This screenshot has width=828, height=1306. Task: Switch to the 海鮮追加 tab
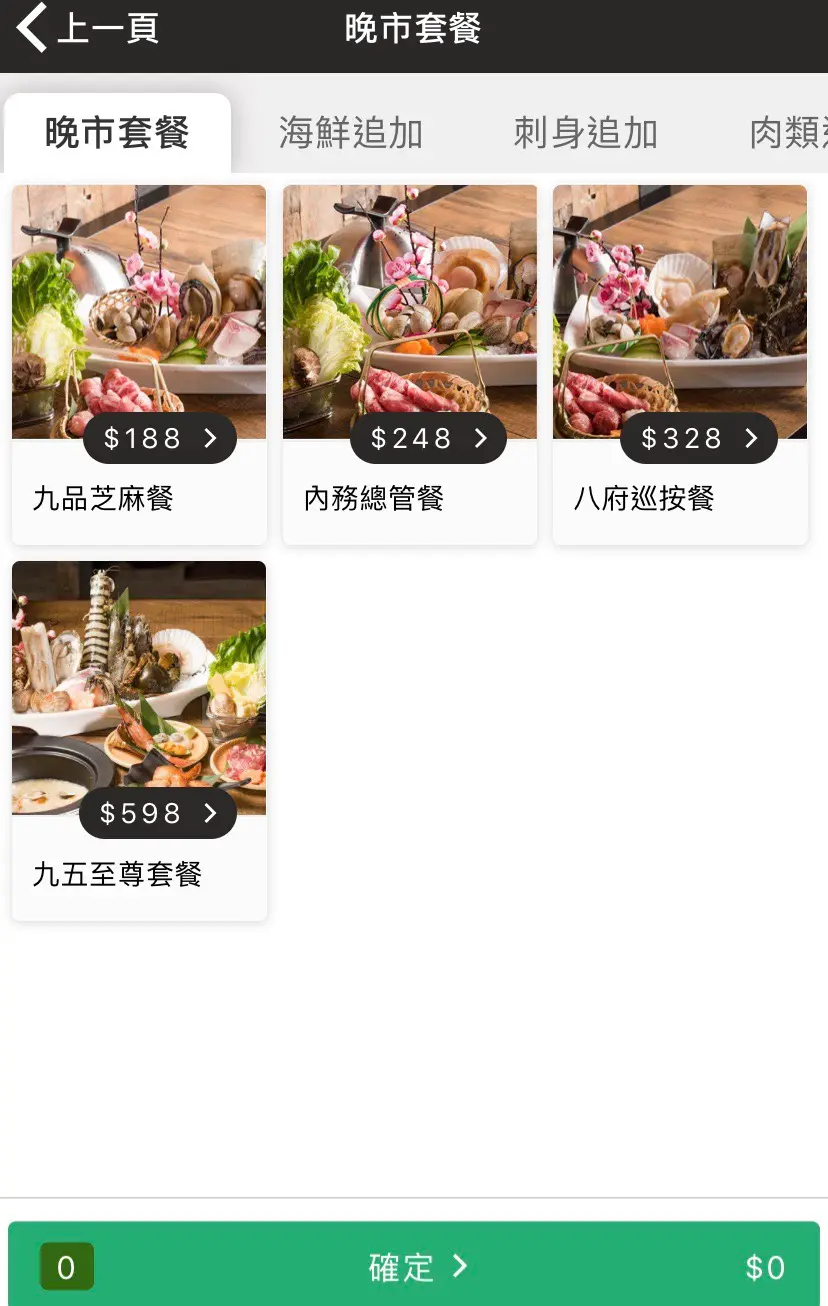pos(350,133)
